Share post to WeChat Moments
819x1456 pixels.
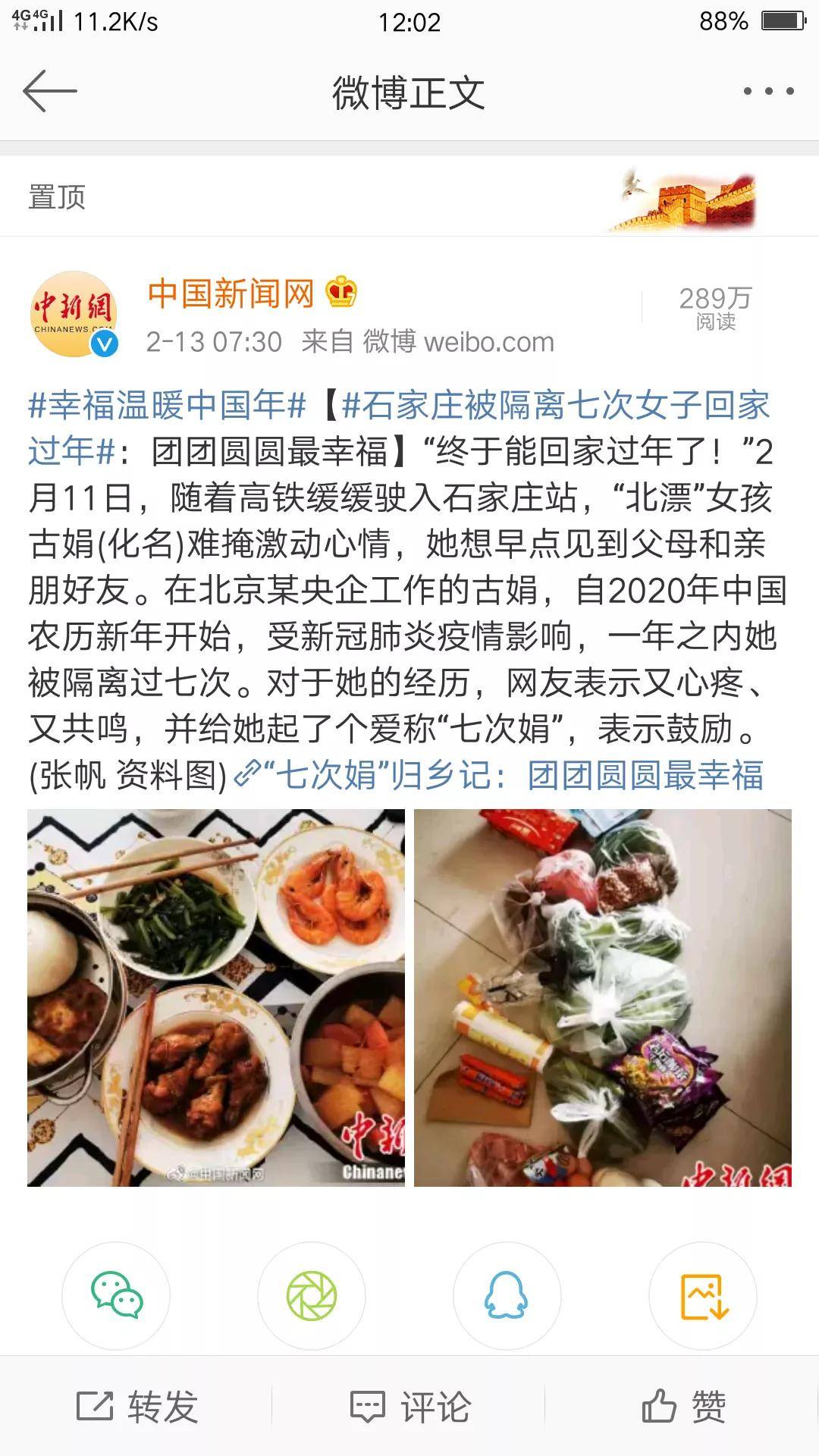(x=312, y=1295)
